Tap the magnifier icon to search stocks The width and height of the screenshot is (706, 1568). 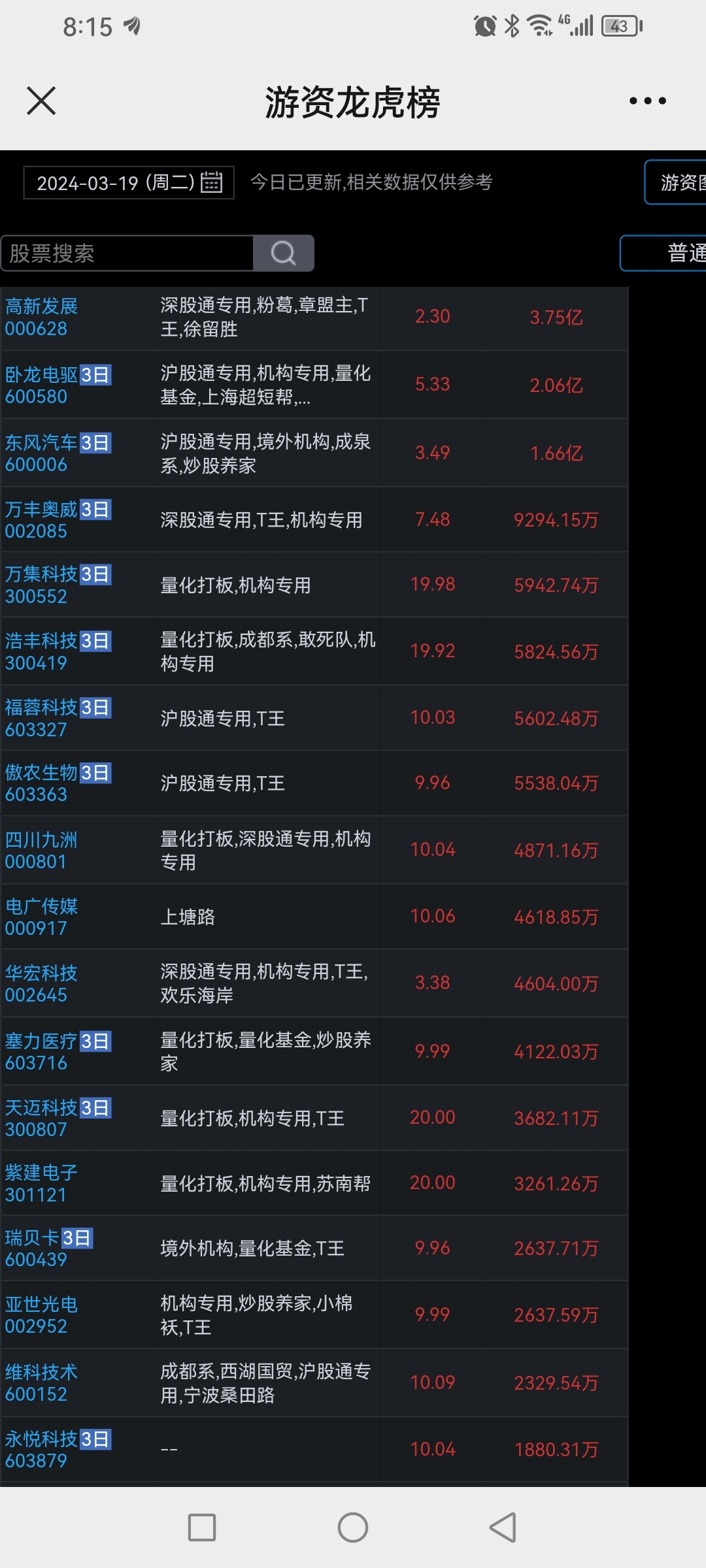(x=282, y=253)
